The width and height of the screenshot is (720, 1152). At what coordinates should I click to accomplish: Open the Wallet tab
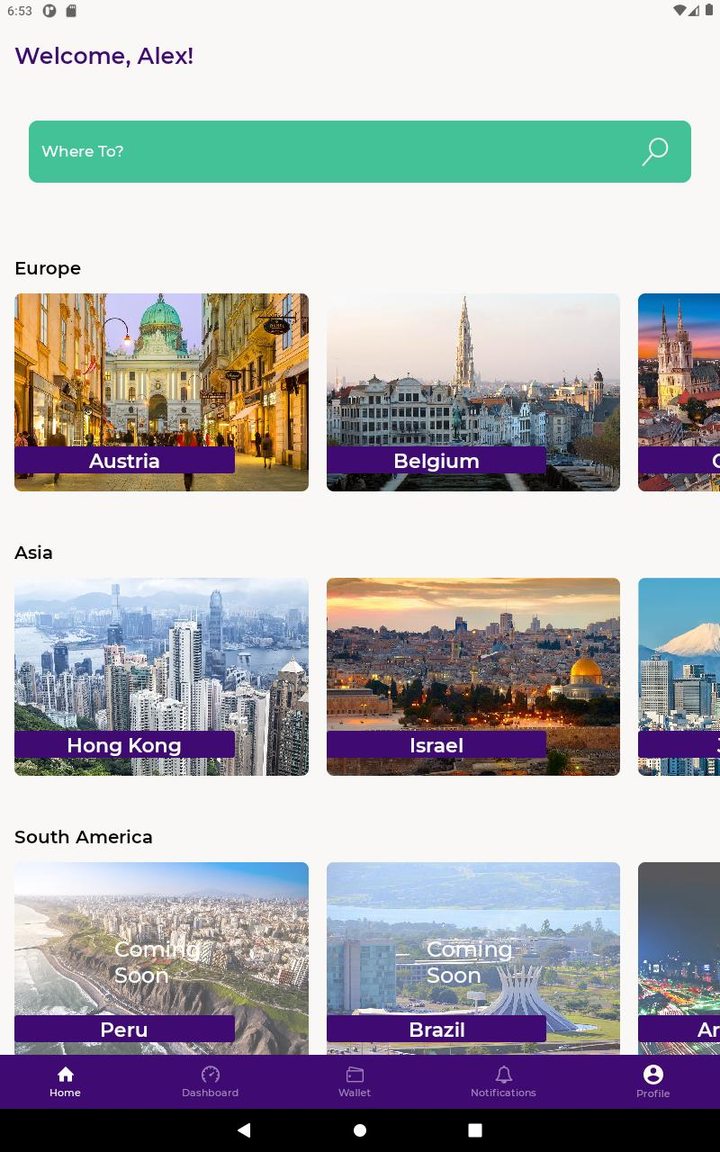pyautogui.click(x=354, y=1081)
